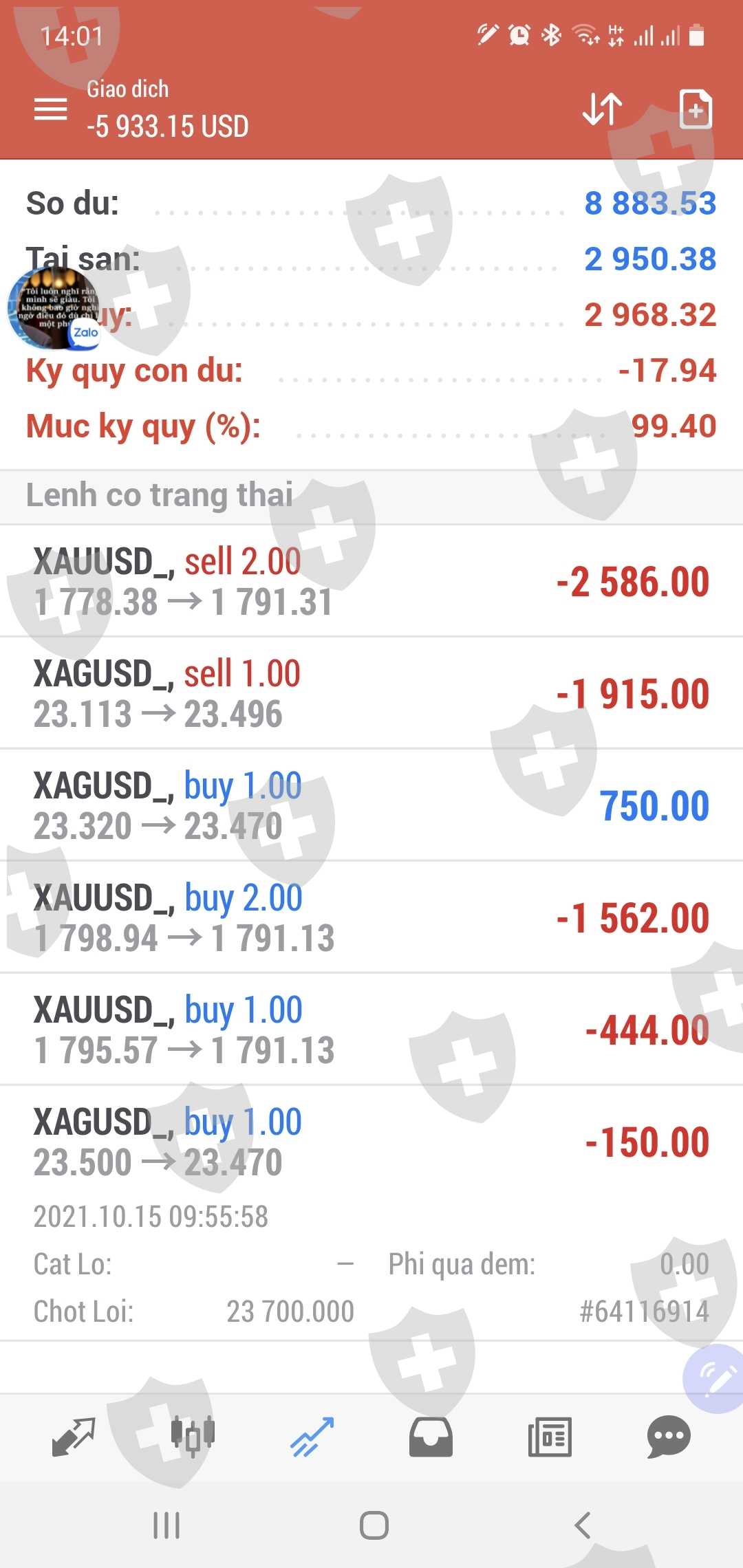Screen dimensions: 743x1568
Task: Open the Chat messages tab
Action: [x=669, y=1437]
